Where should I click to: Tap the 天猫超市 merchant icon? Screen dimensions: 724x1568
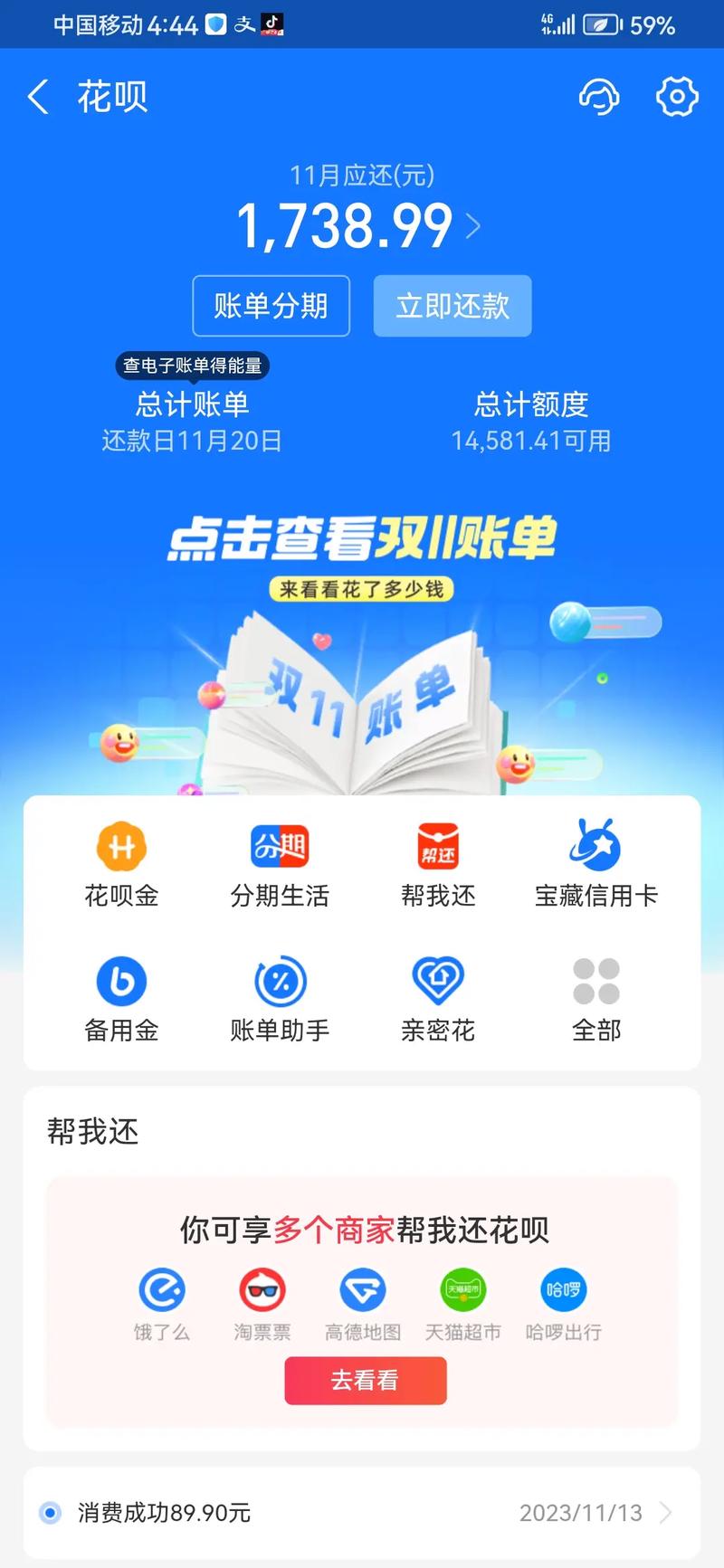point(462,1288)
